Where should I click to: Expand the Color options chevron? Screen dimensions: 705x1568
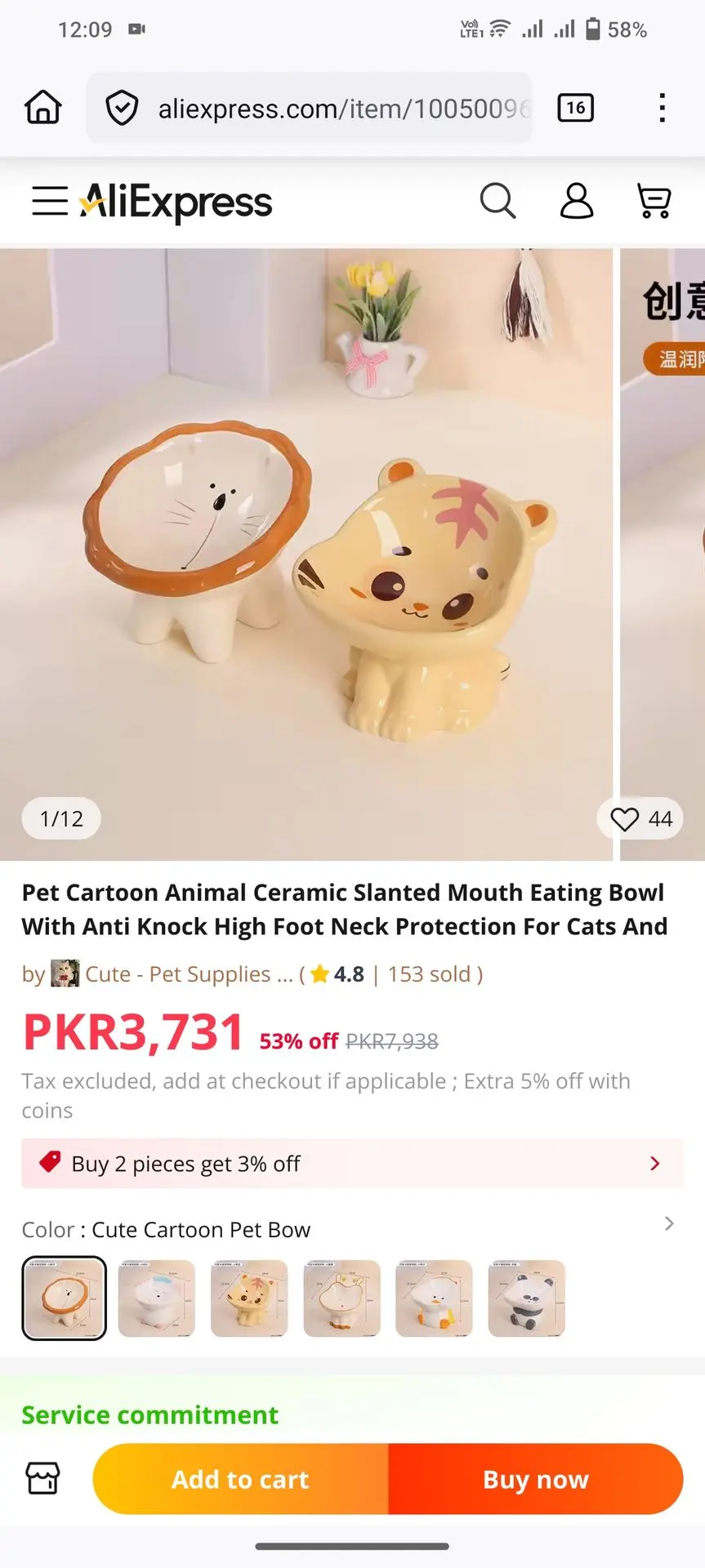pyautogui.click(x=669, y=1223)
